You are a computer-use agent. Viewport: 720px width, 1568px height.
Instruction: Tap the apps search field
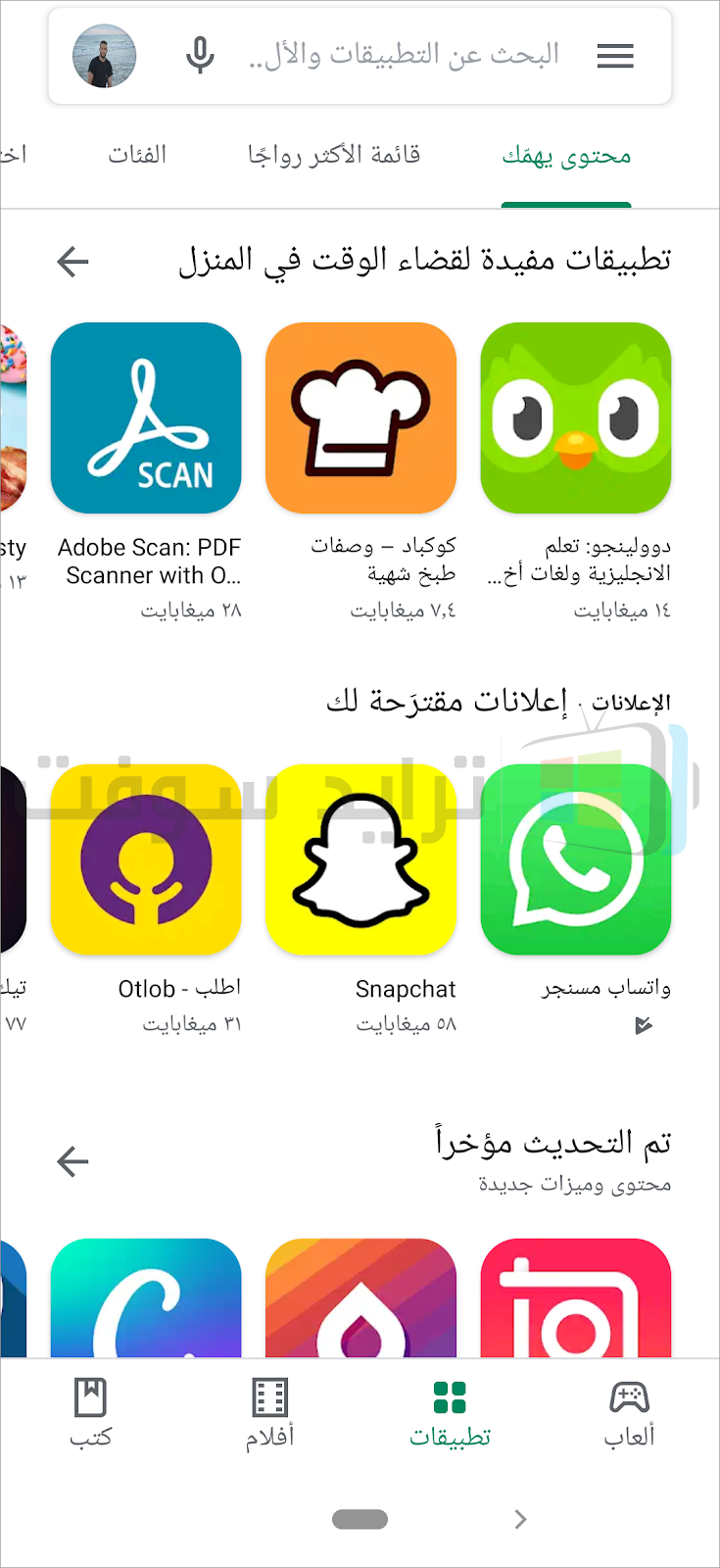pos(404,55)
